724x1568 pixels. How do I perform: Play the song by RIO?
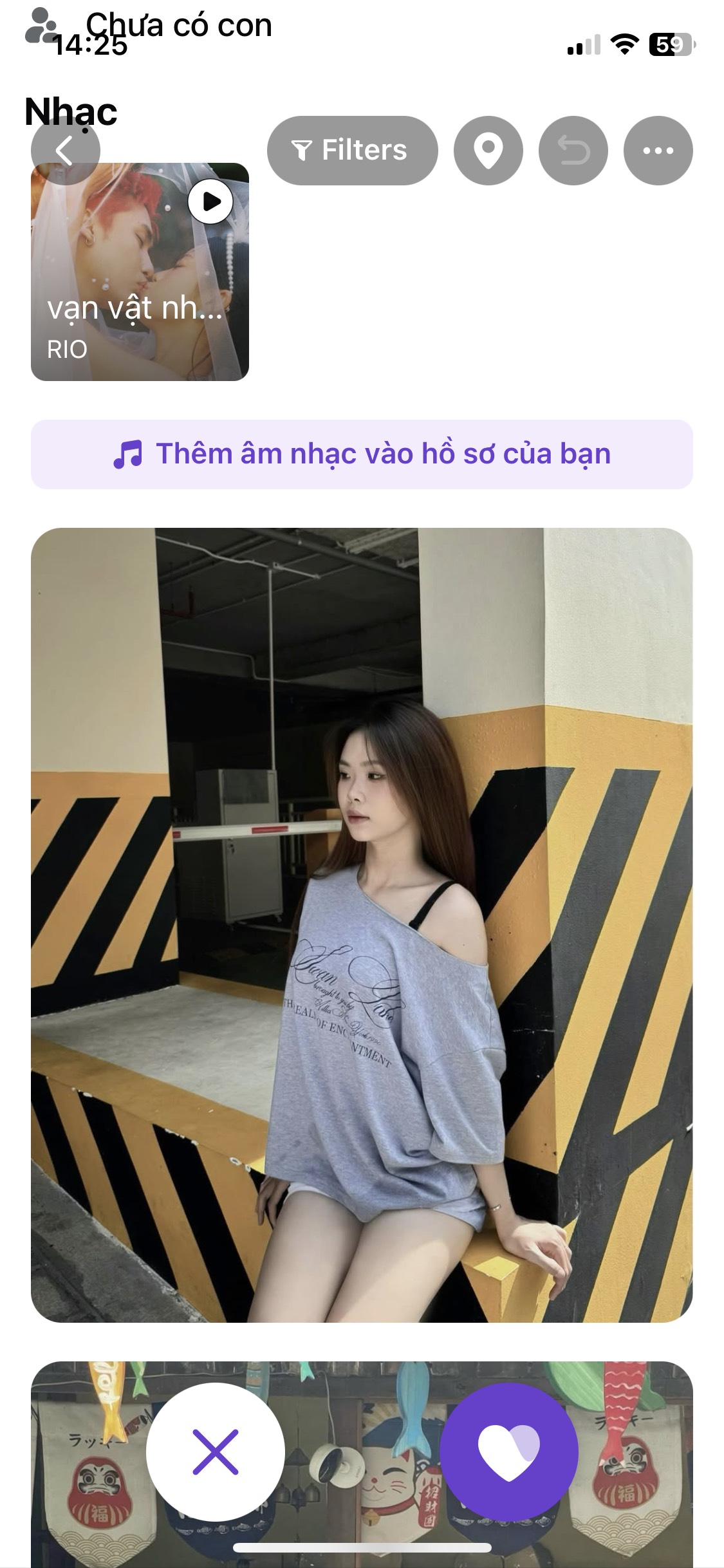(210, 201)
